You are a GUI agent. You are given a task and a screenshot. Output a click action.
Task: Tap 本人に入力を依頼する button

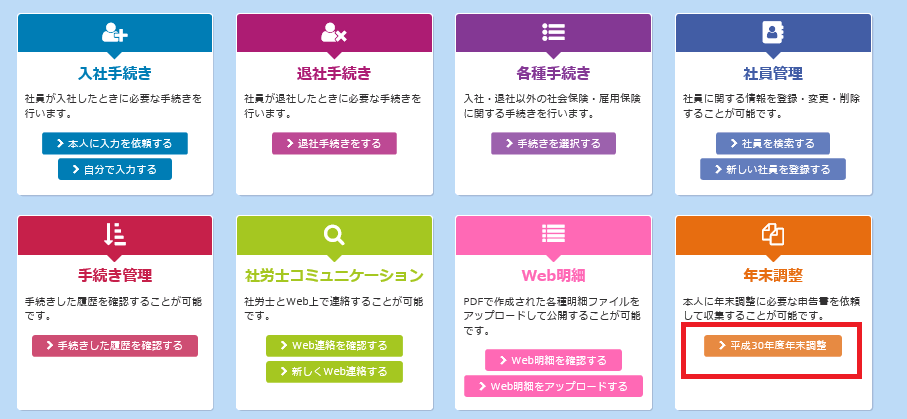click(x=115, y=143)
